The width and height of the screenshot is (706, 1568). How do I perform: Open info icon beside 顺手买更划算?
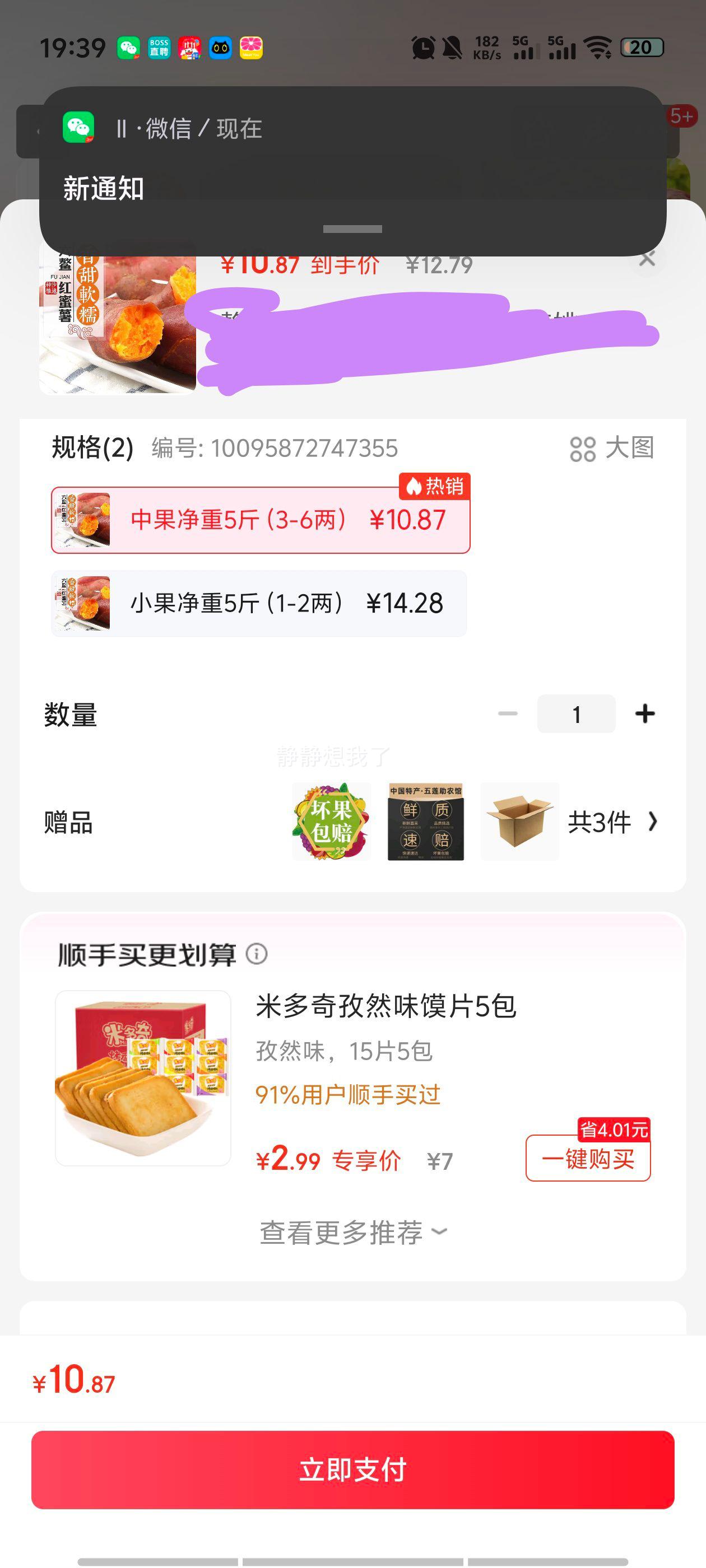pyautogui.click(x=257, y=954)
